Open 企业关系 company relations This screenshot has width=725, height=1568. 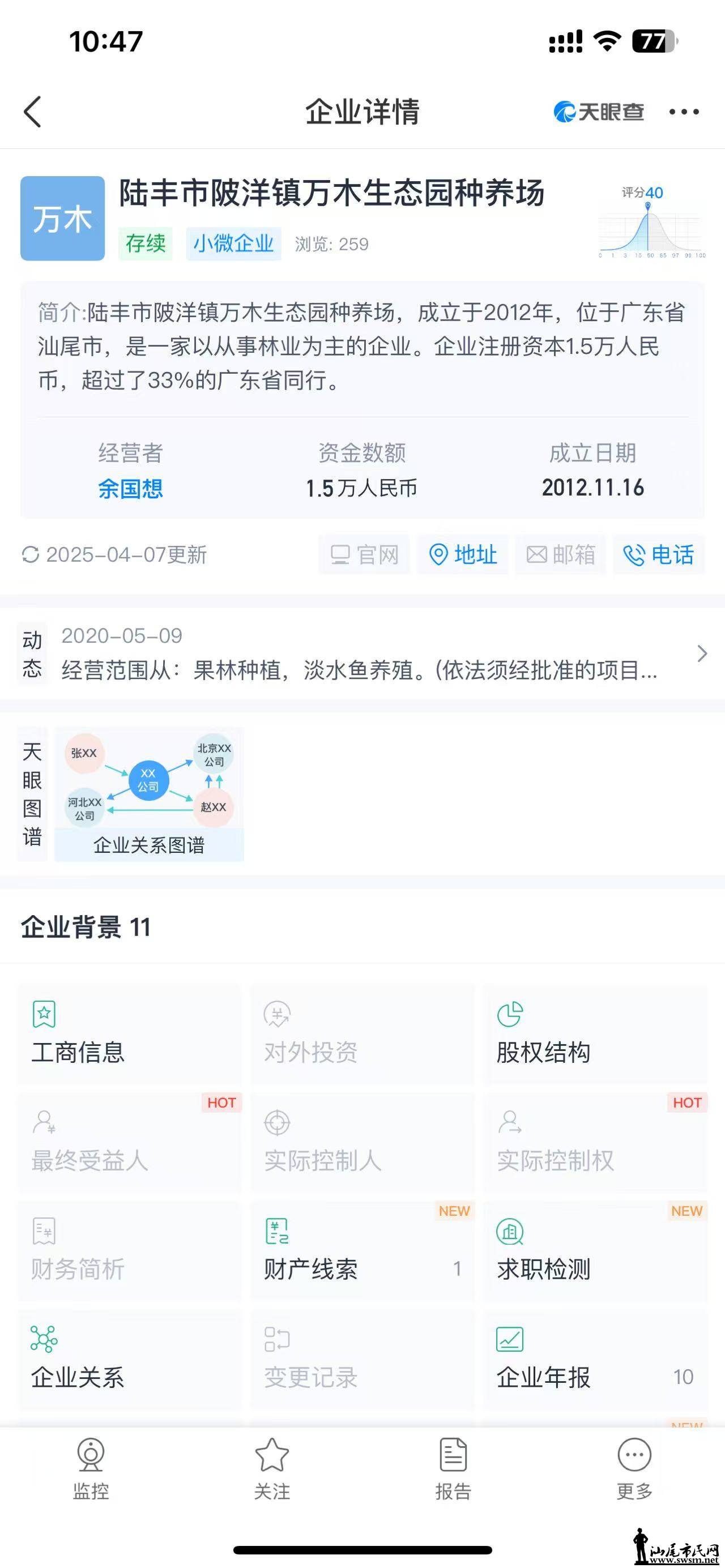click(x=129, y=1360)
